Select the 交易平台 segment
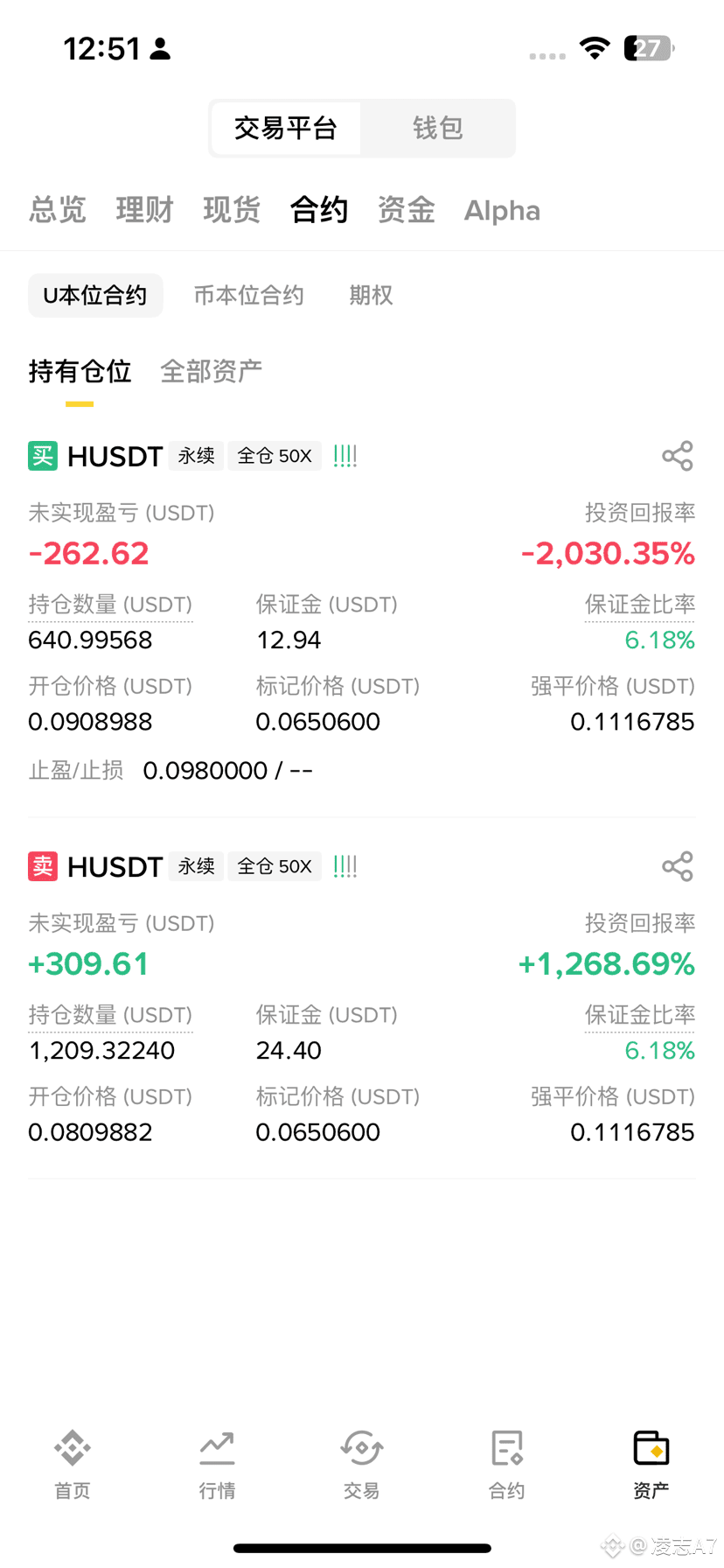724x1568 pixels. tap(286, 129)
